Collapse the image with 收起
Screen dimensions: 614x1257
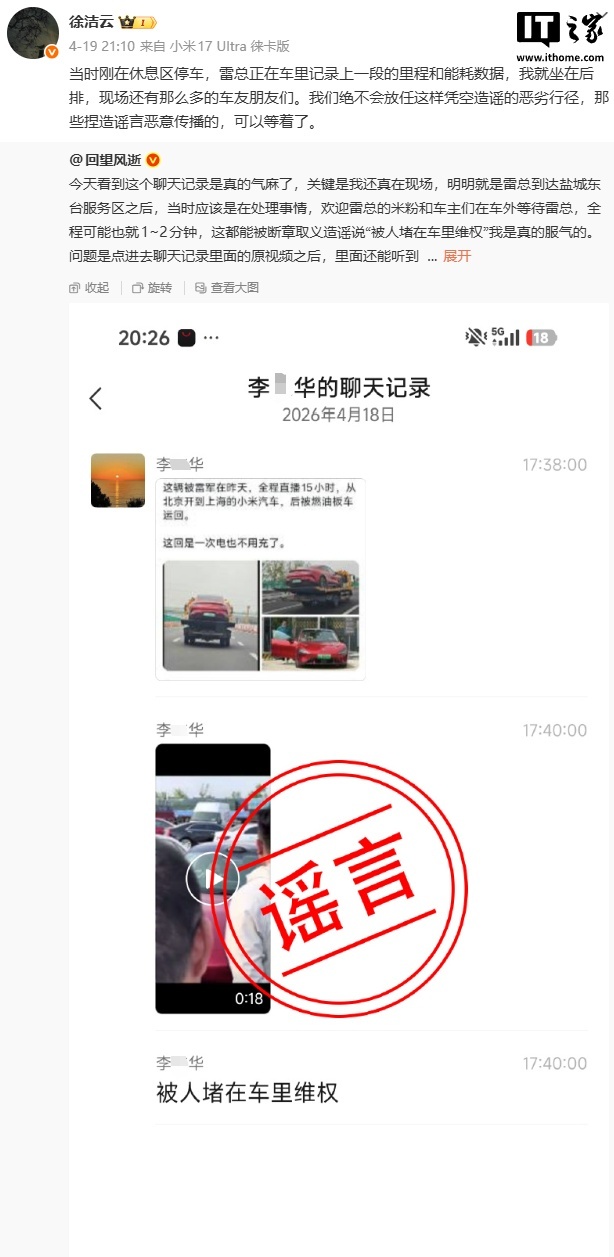(x=89, y=287)
